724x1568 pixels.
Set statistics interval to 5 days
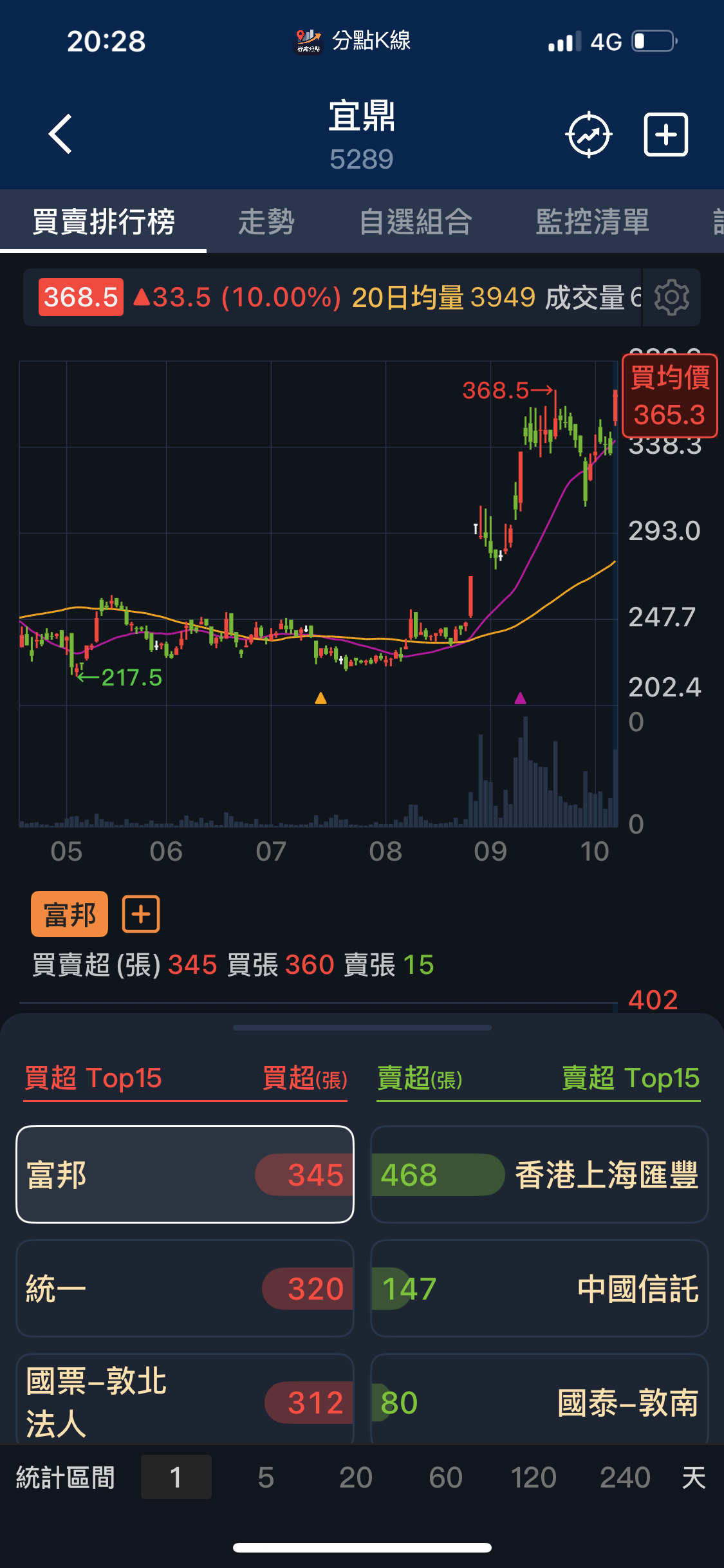[266, 1477]
